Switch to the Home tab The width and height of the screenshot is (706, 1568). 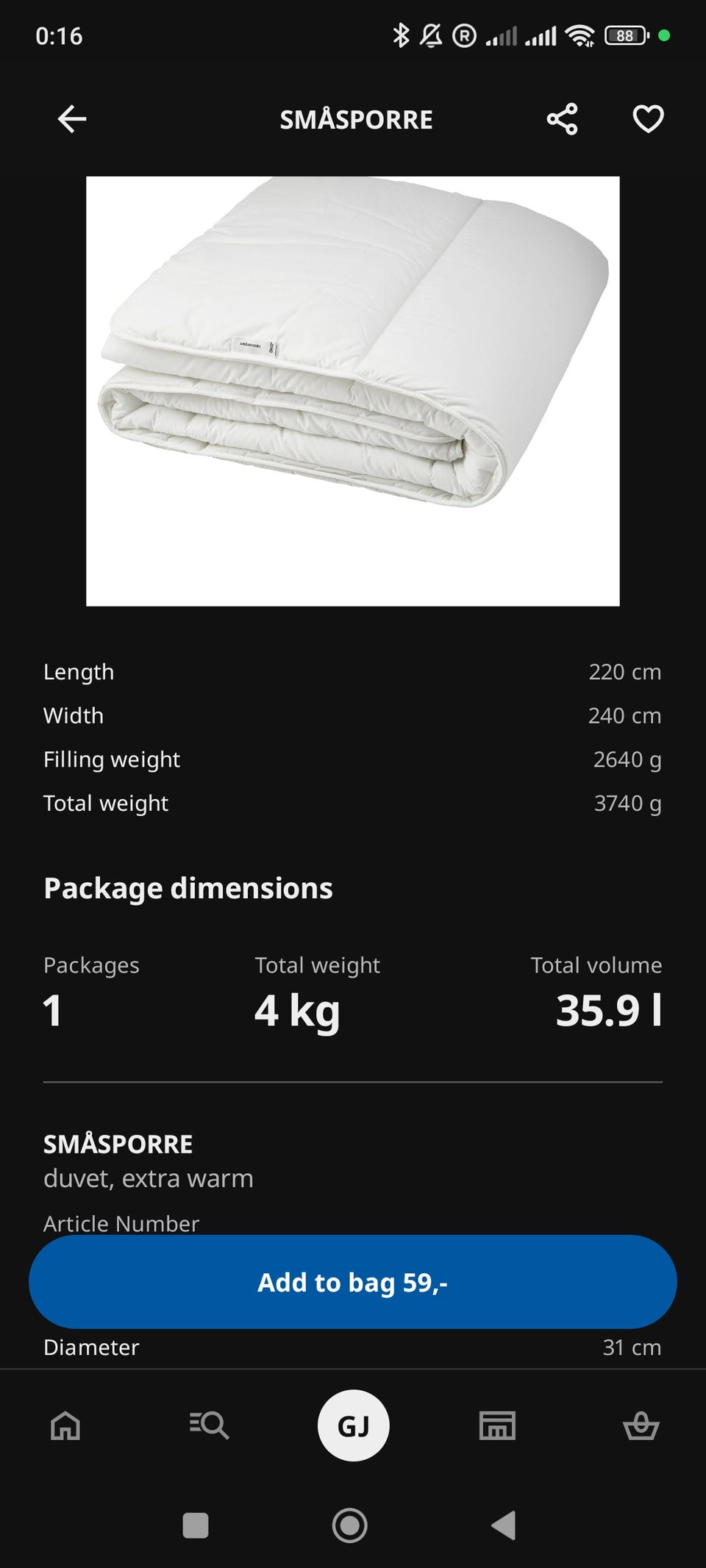coord(65,1426)
